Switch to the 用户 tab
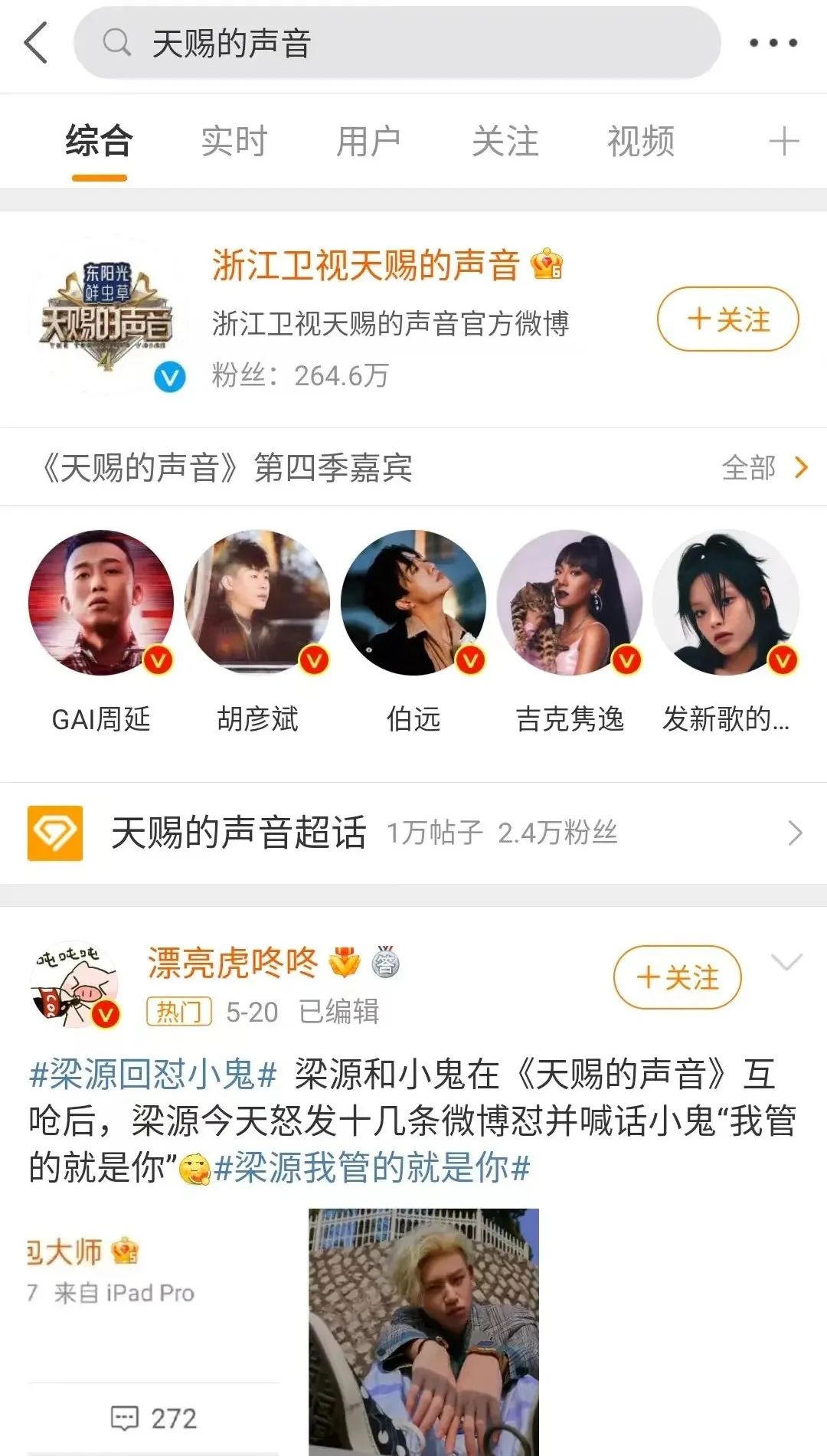Viewport: 827px width, 1456px height. pos(369,142)
